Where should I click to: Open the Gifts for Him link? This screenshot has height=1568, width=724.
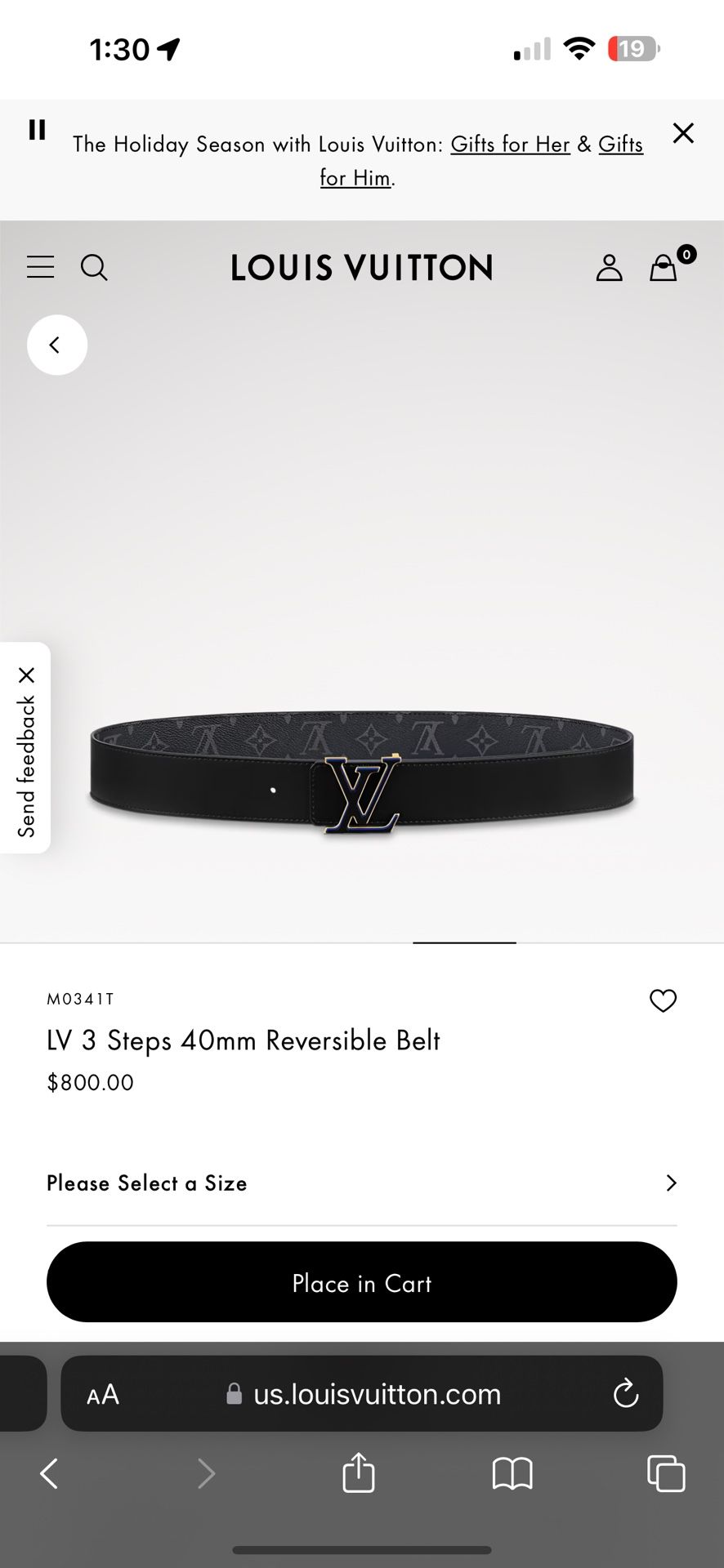click(355, 178)
